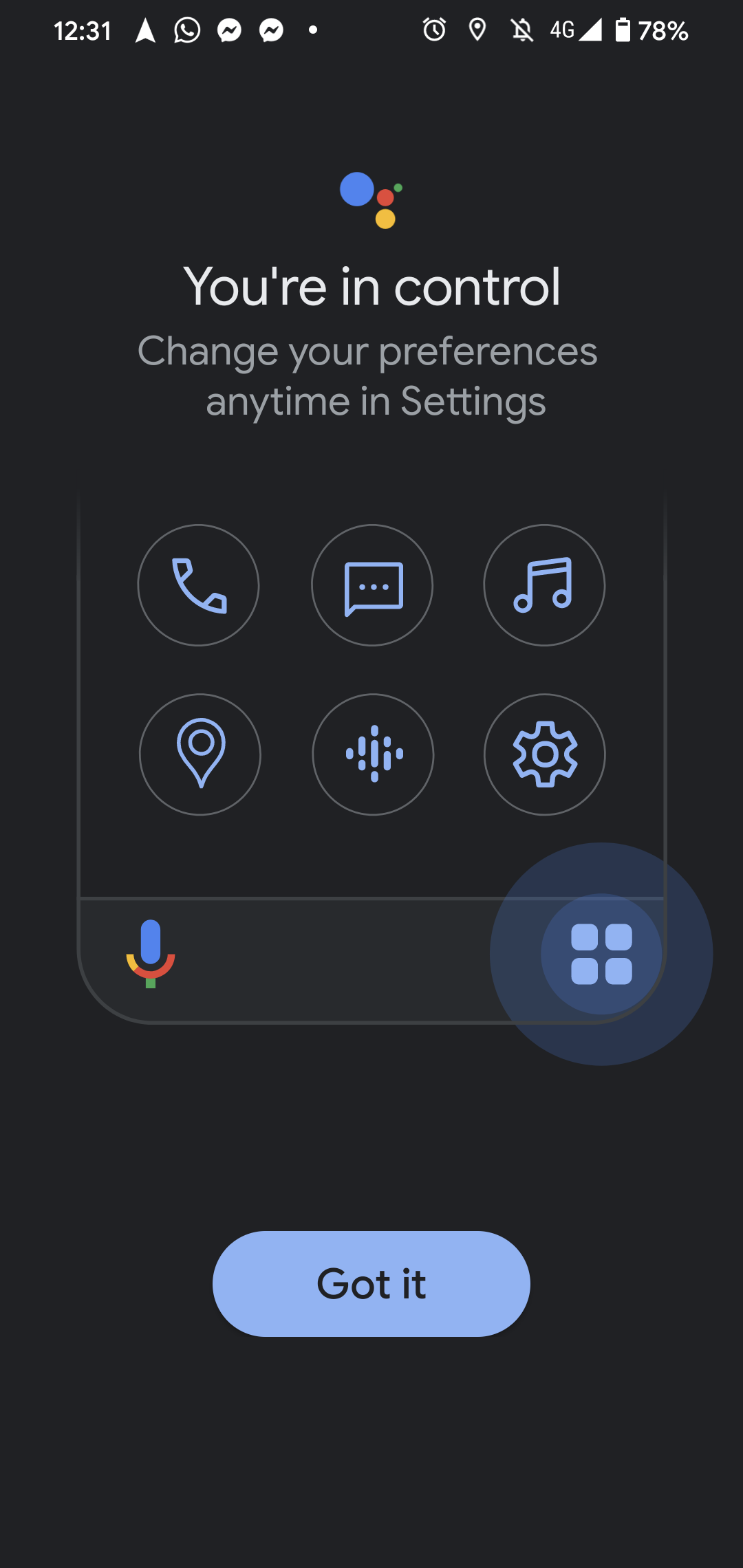Select the alarm clock status icon
The width and height of the screenshot is (743, 1568).
pos(435,29)
